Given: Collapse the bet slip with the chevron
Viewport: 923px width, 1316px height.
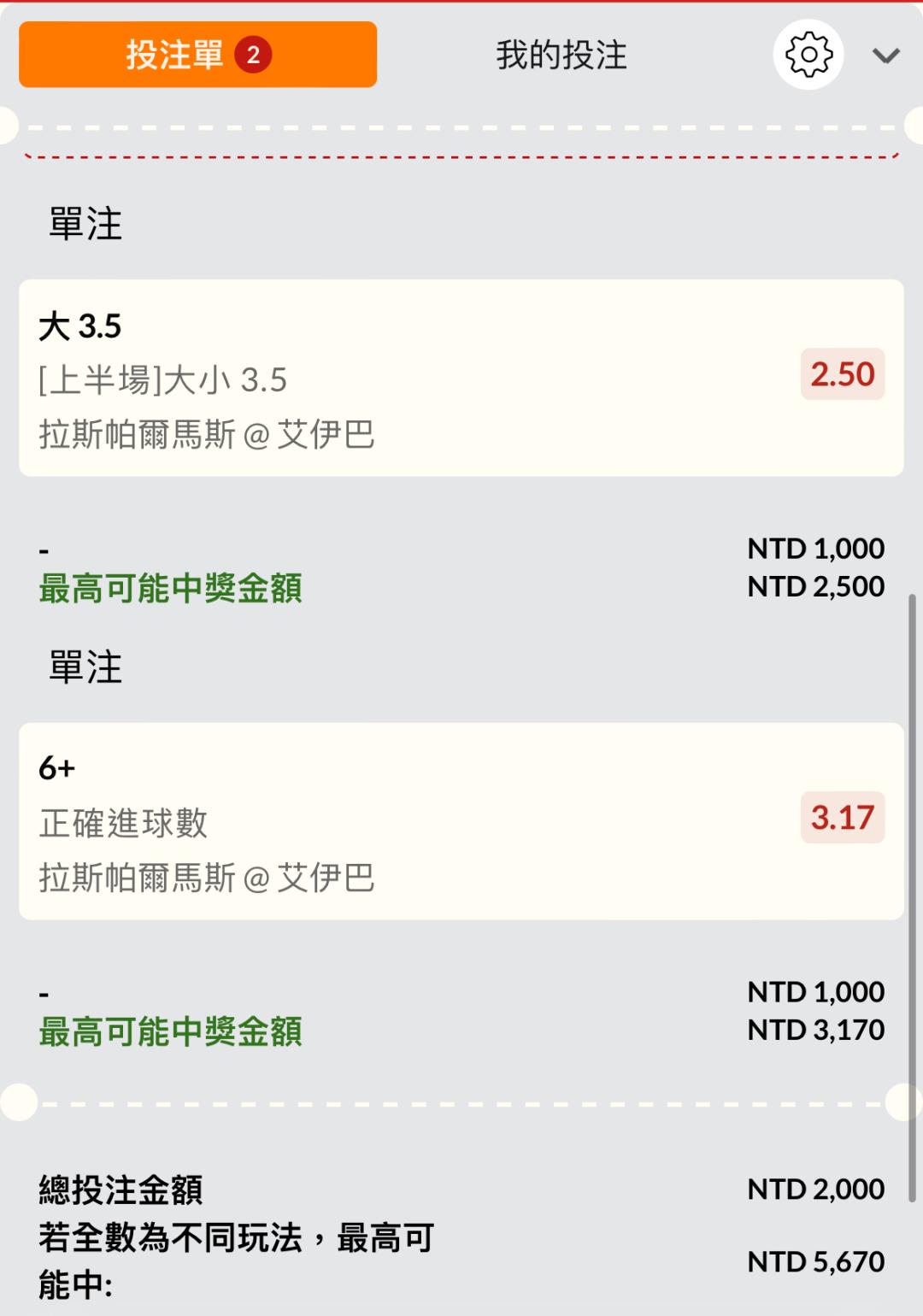Looking at the screenshot, I should tap(885, 56).
